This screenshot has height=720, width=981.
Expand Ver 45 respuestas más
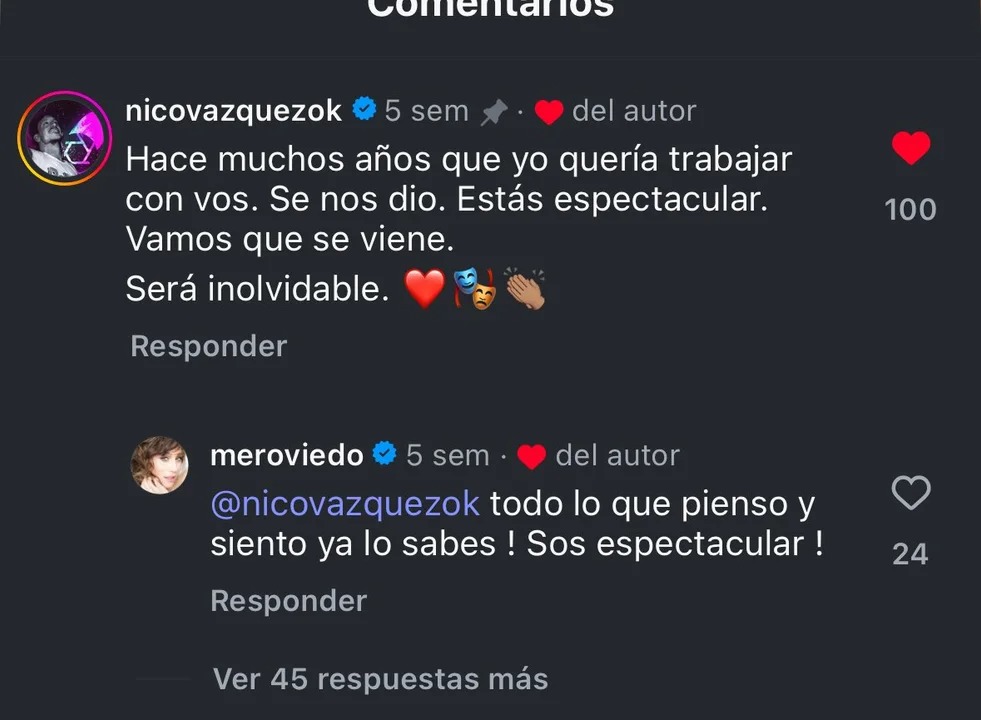point(380,679)
